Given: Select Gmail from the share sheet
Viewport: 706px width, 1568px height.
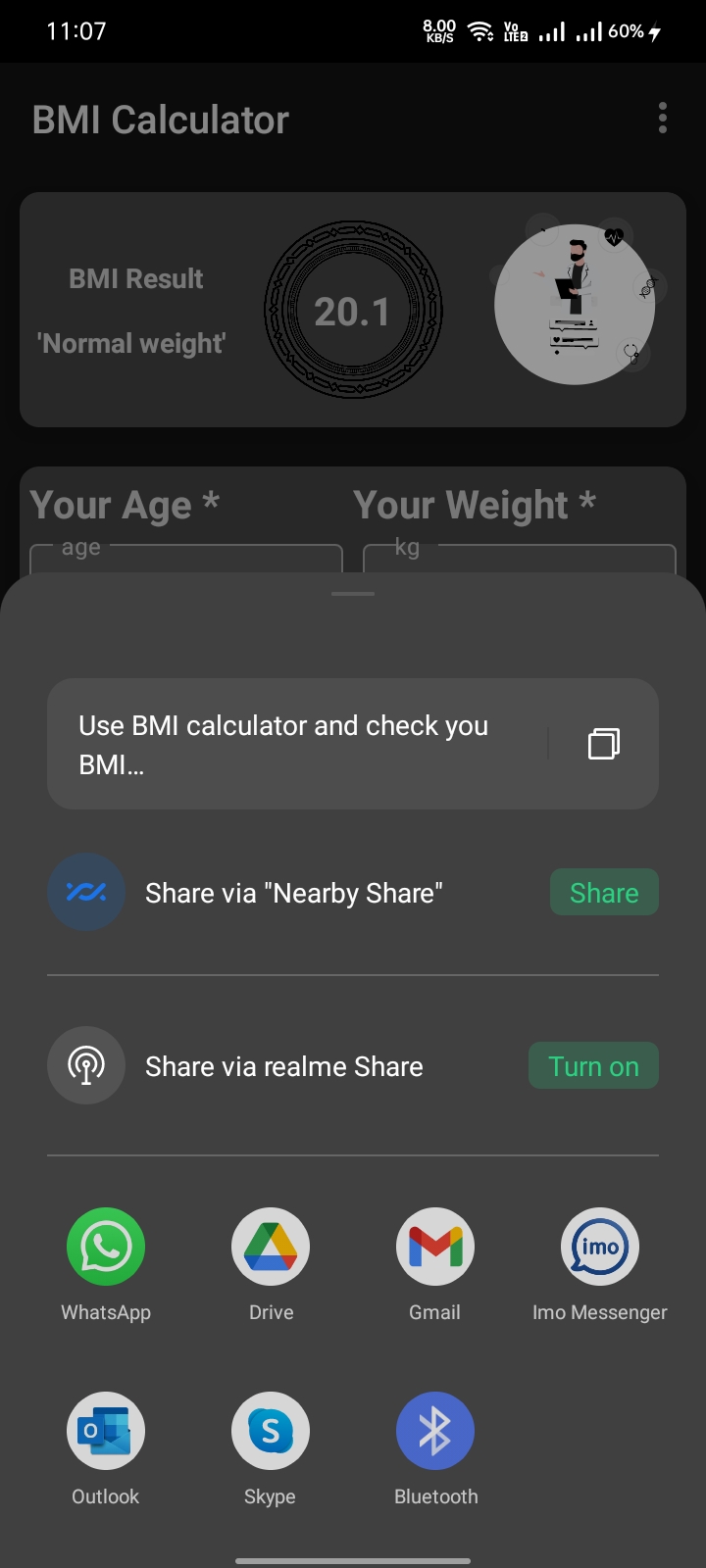Looking at the screenshot, I should (434, 1247).
